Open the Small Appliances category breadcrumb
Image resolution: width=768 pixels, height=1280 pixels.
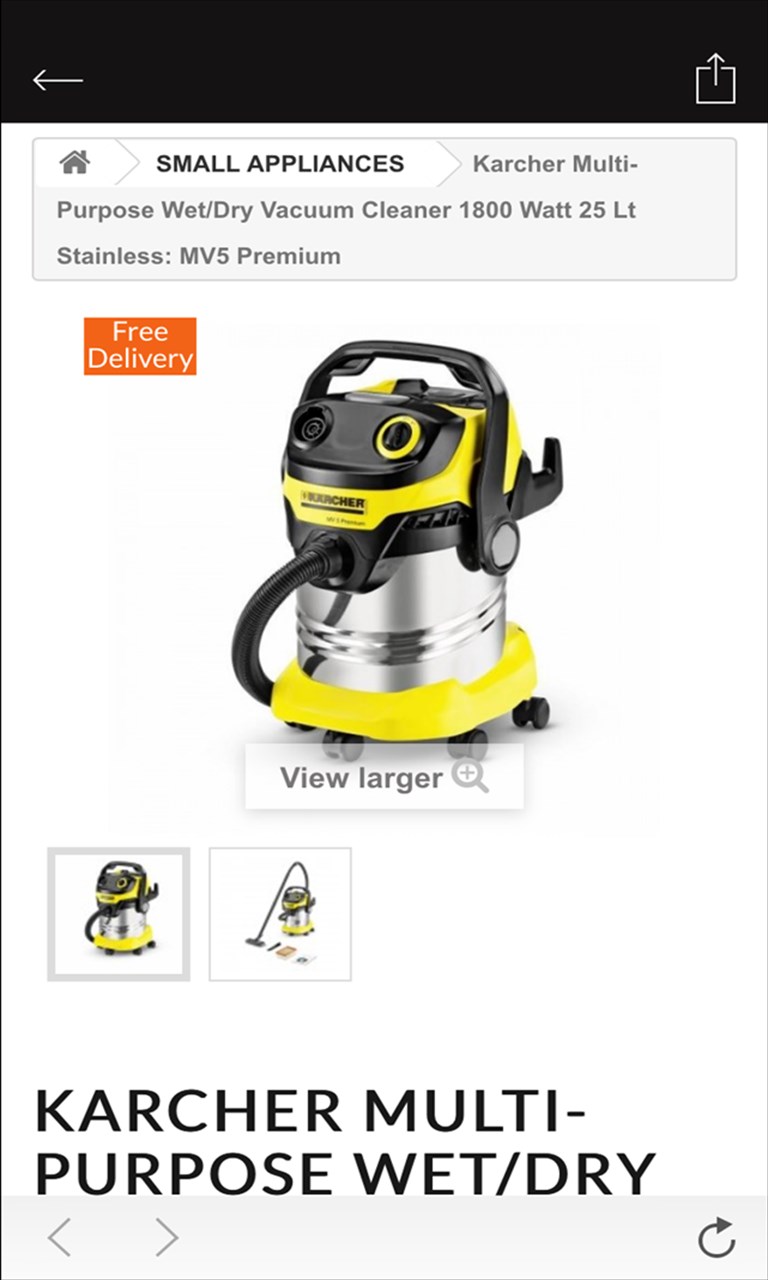point(279,164)
